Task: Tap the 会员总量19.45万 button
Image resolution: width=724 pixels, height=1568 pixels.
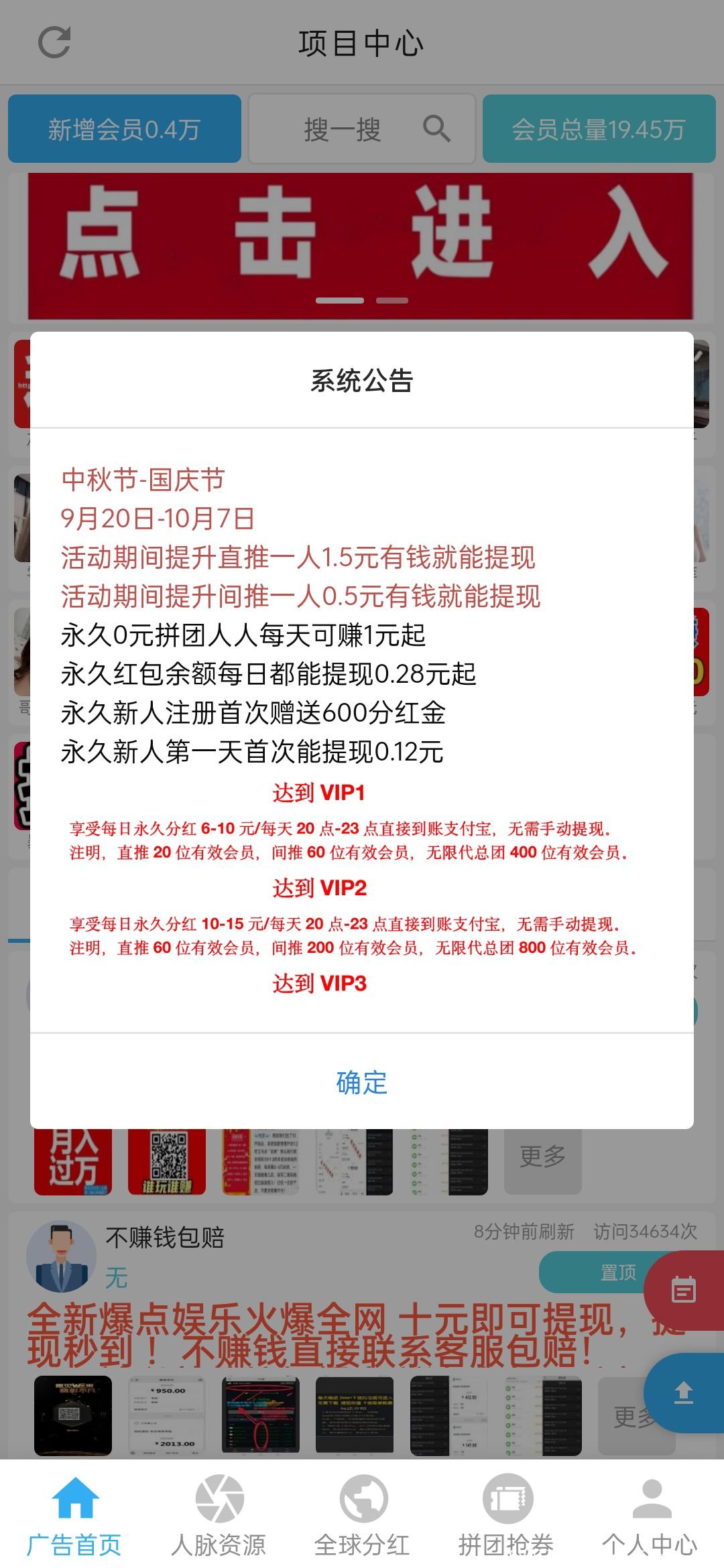Action: [x=599, y=129]
